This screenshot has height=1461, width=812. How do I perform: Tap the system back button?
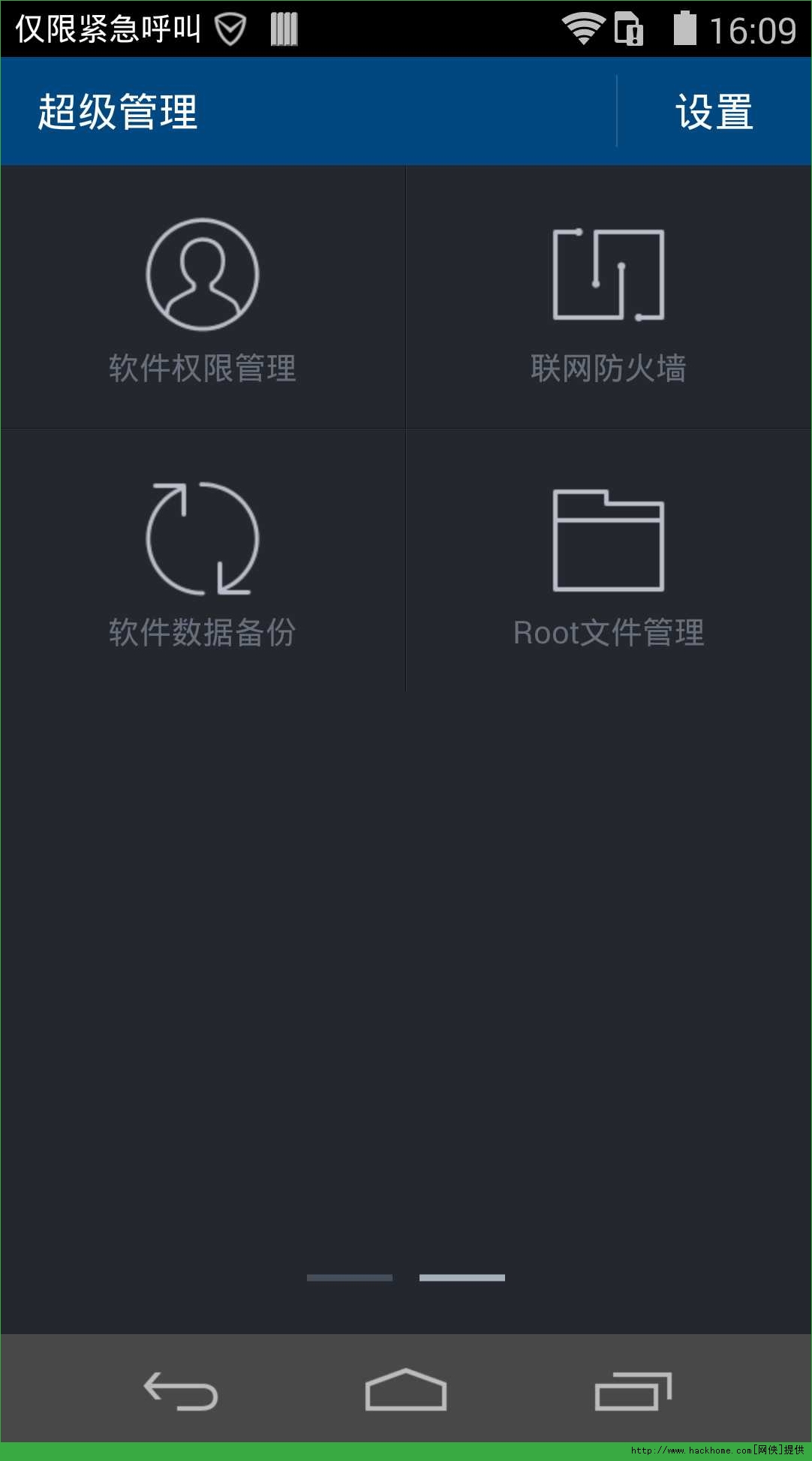coord(181,1390)
